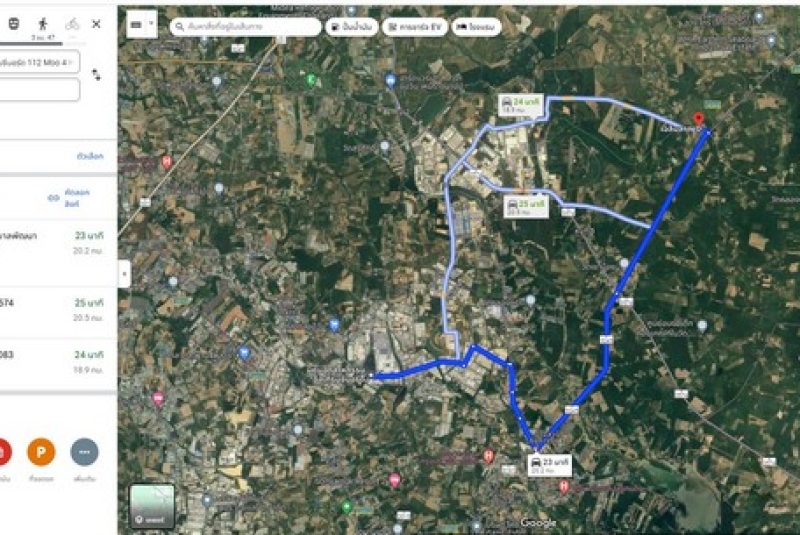Edit the starting point field 112 Moo 4
800x535 pixels.
(40, 61)
